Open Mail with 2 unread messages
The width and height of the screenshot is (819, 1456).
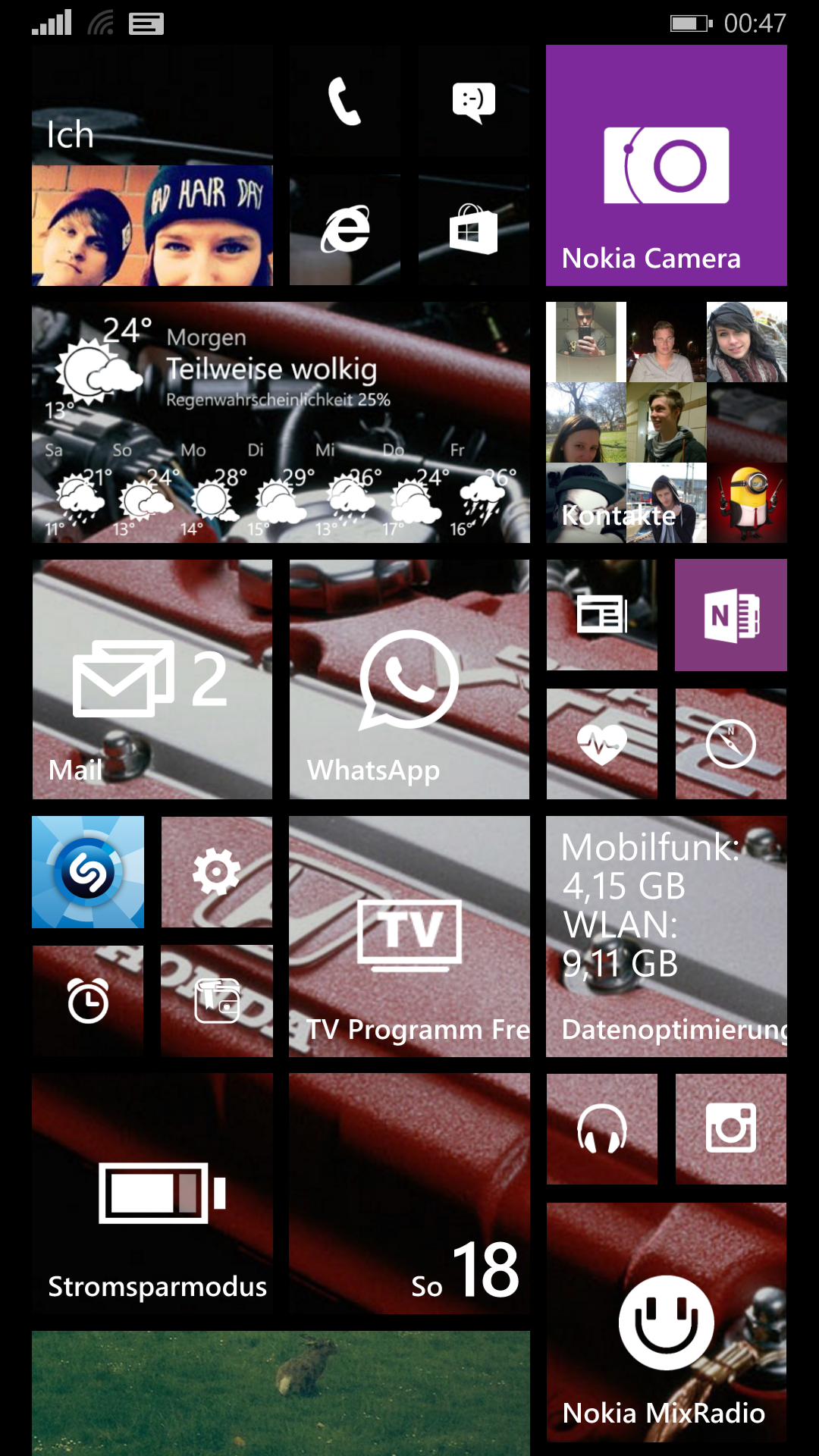(152, 679)
